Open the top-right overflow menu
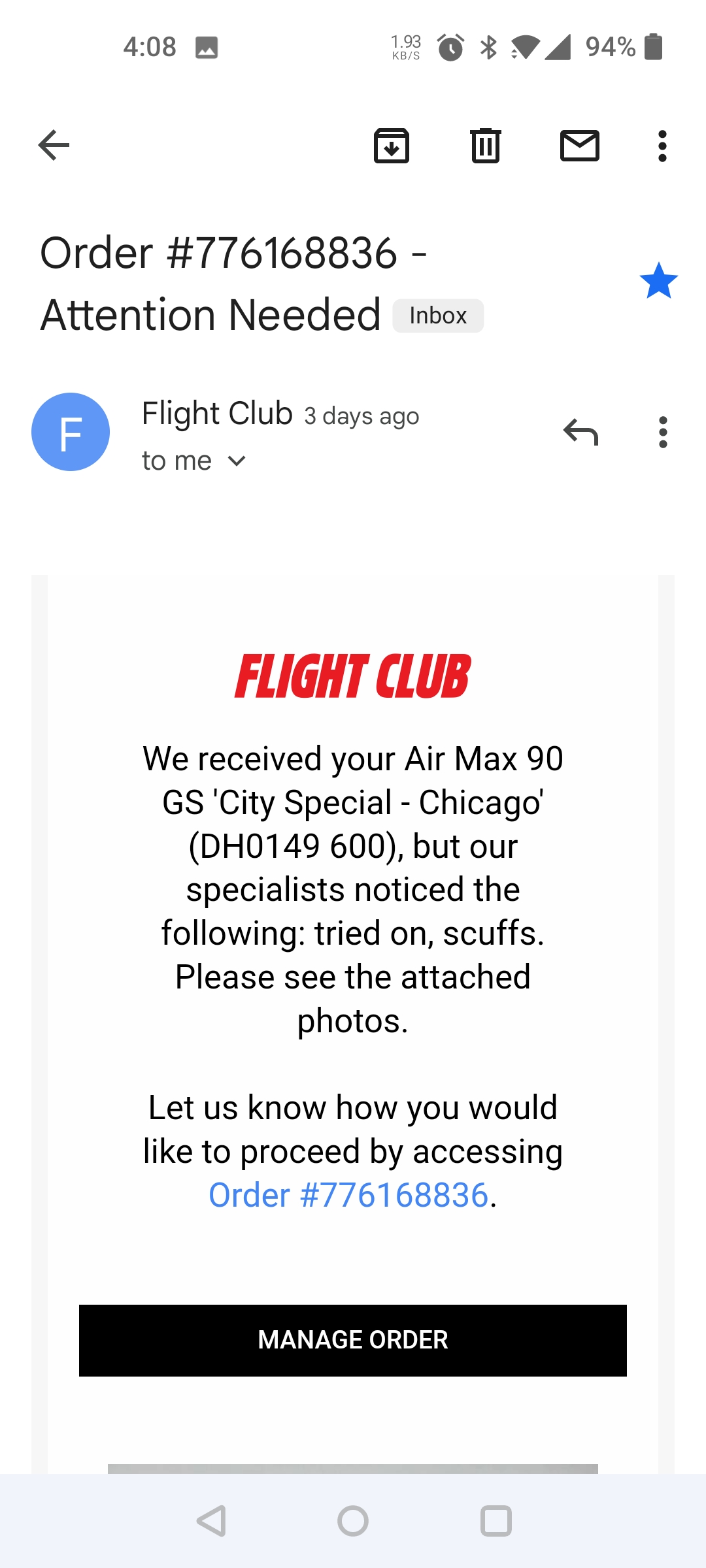 [662, 145]
